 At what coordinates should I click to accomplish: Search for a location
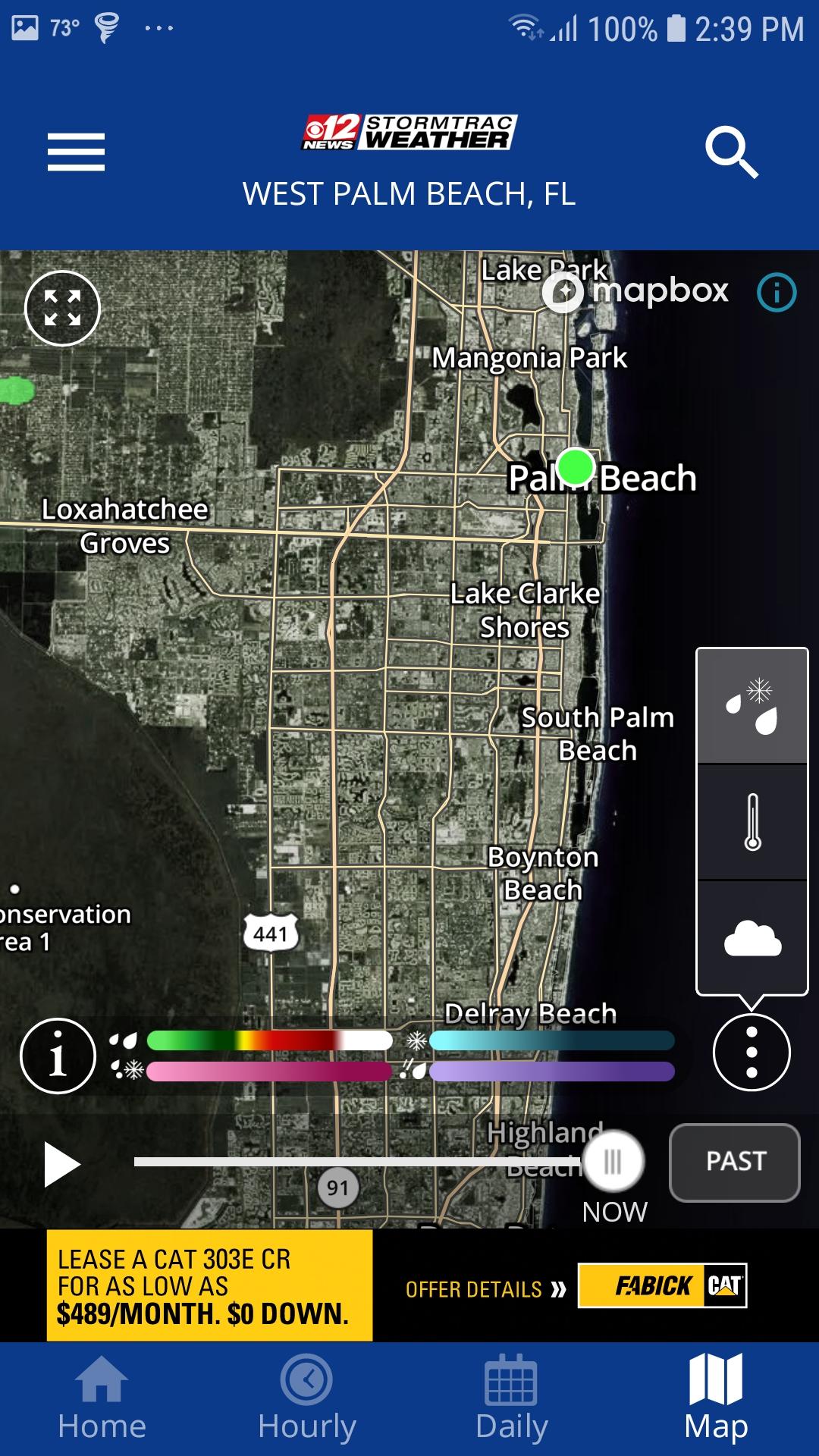point(731,152)
